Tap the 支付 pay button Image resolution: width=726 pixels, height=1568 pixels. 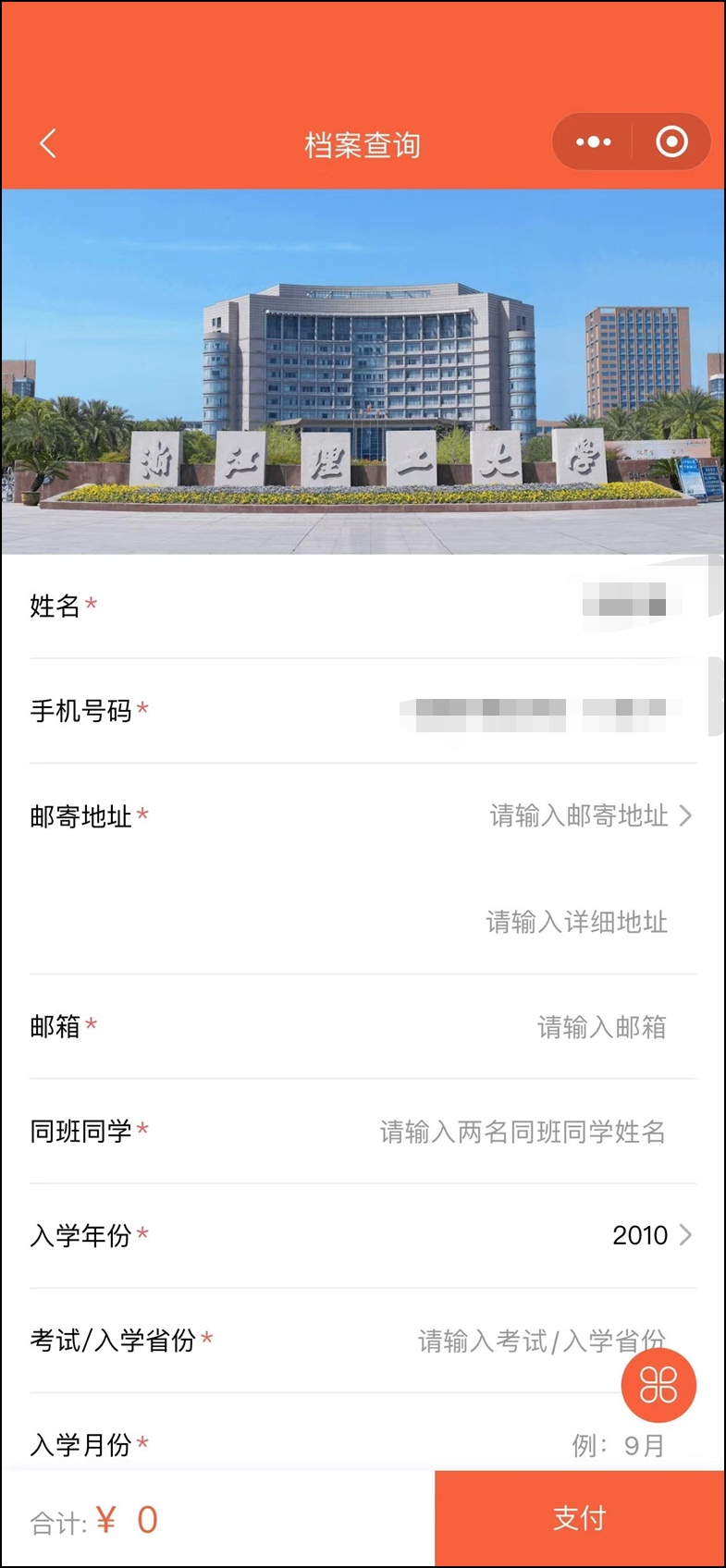579,1518
